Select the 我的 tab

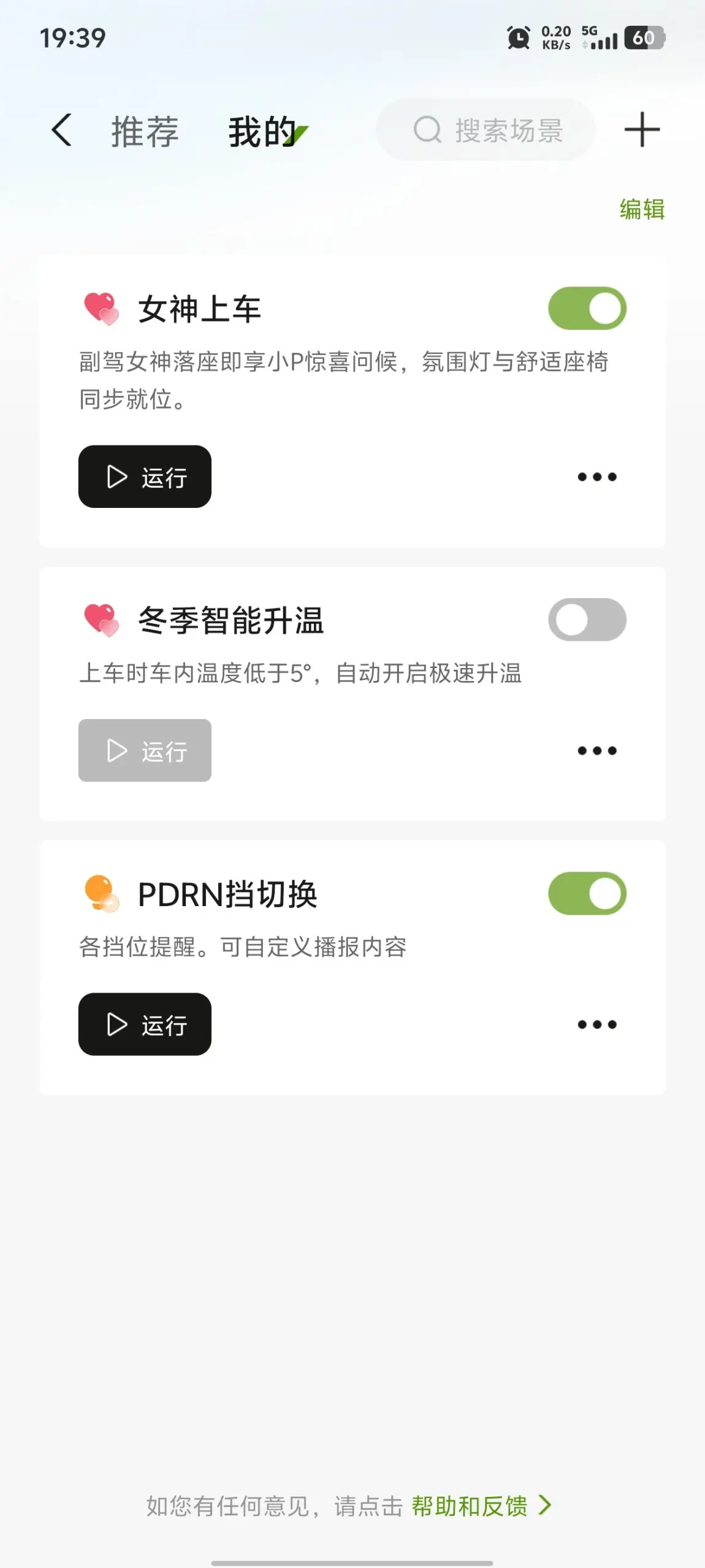pyautogui.click(x=263, y=131)
